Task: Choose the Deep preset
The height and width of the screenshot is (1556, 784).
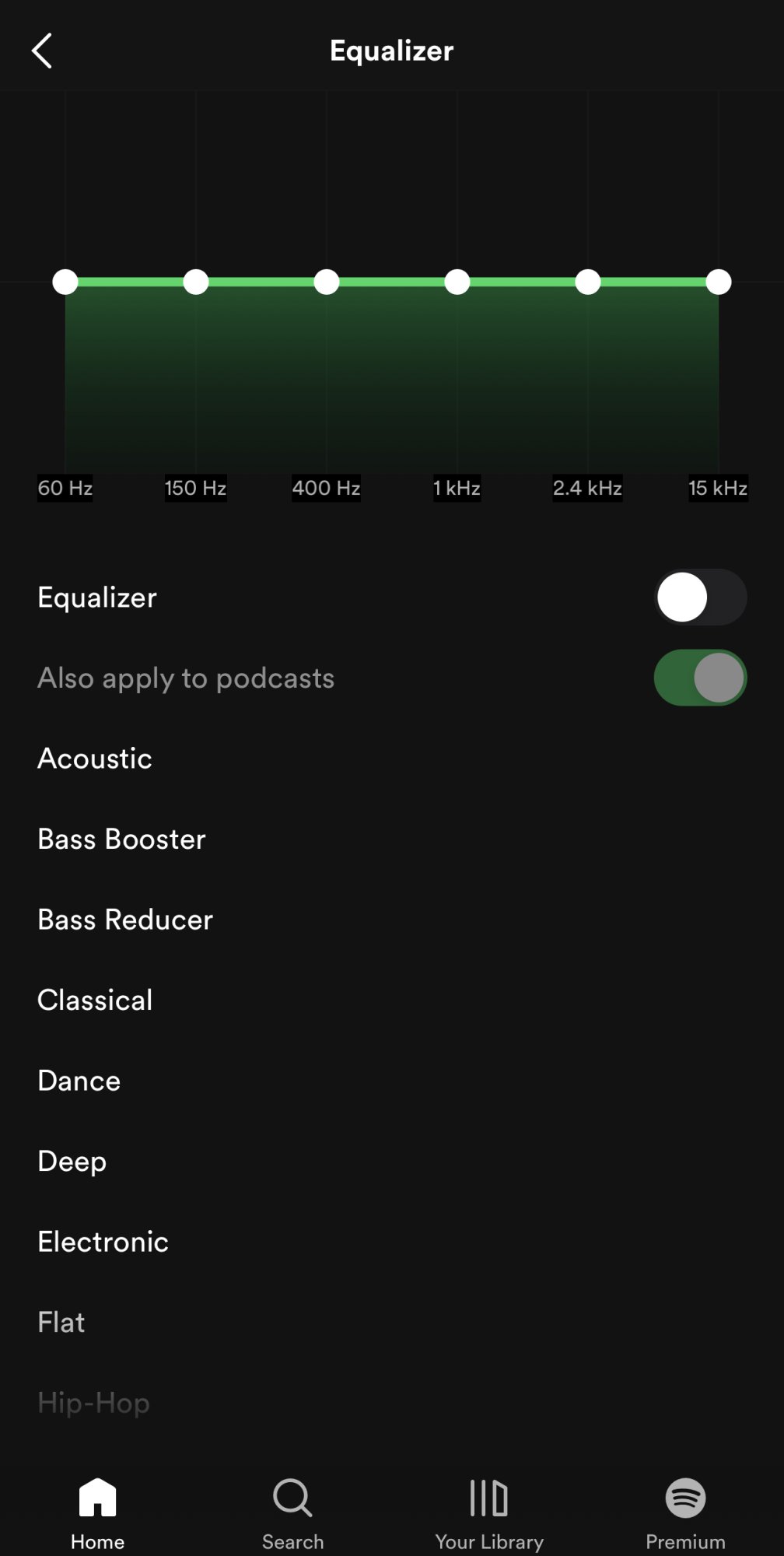Action: (x=72, y=1162)
